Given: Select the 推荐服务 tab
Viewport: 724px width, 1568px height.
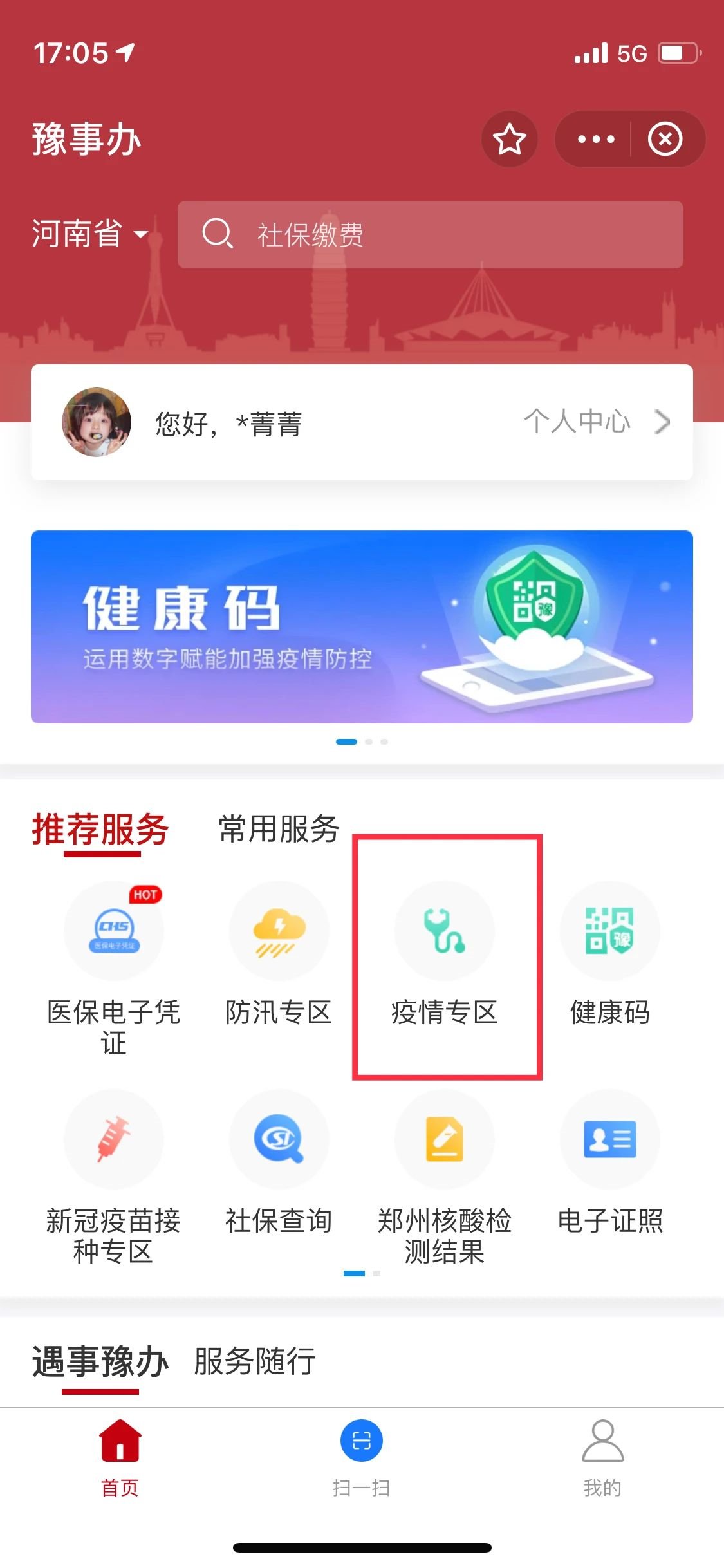Looking at the screenshot, I should click(101, 830).
